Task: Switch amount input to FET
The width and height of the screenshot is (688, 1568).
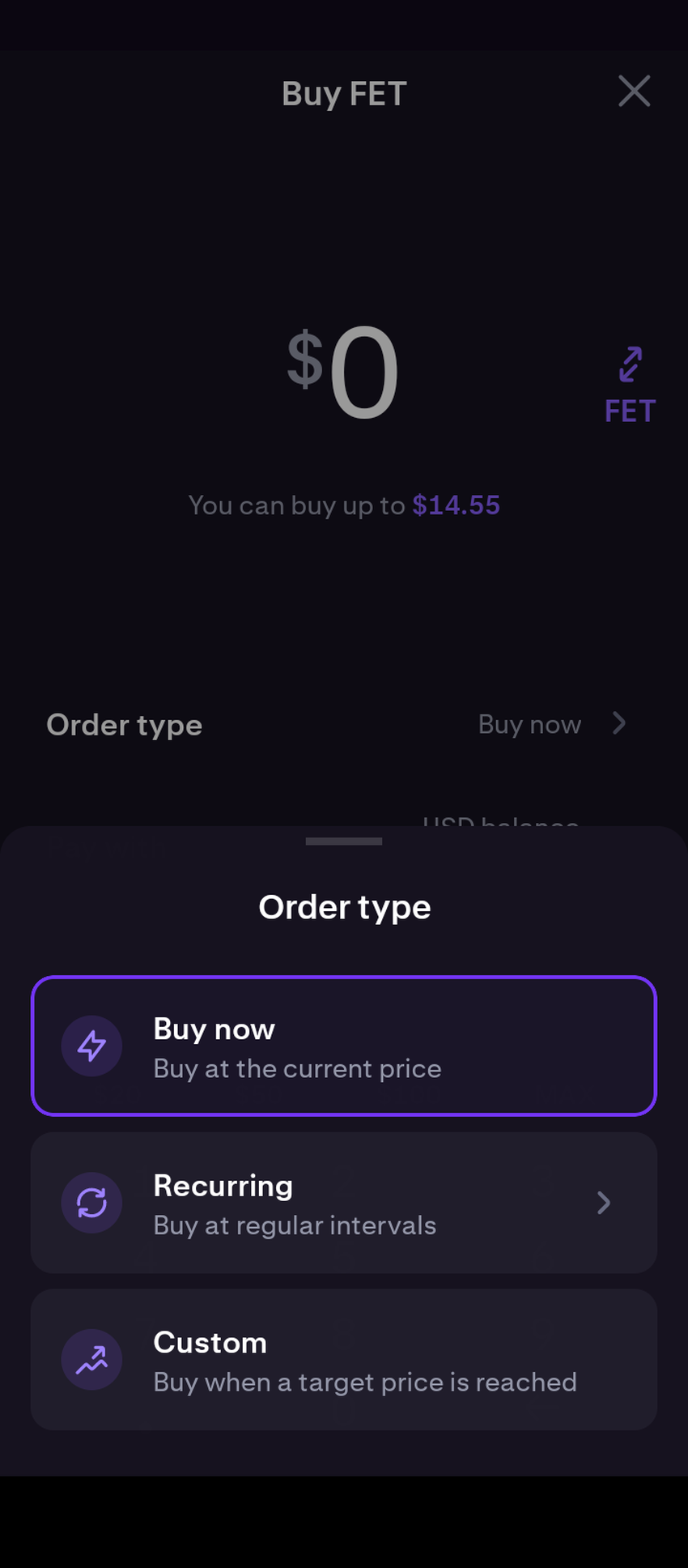Action: point(630,386)
